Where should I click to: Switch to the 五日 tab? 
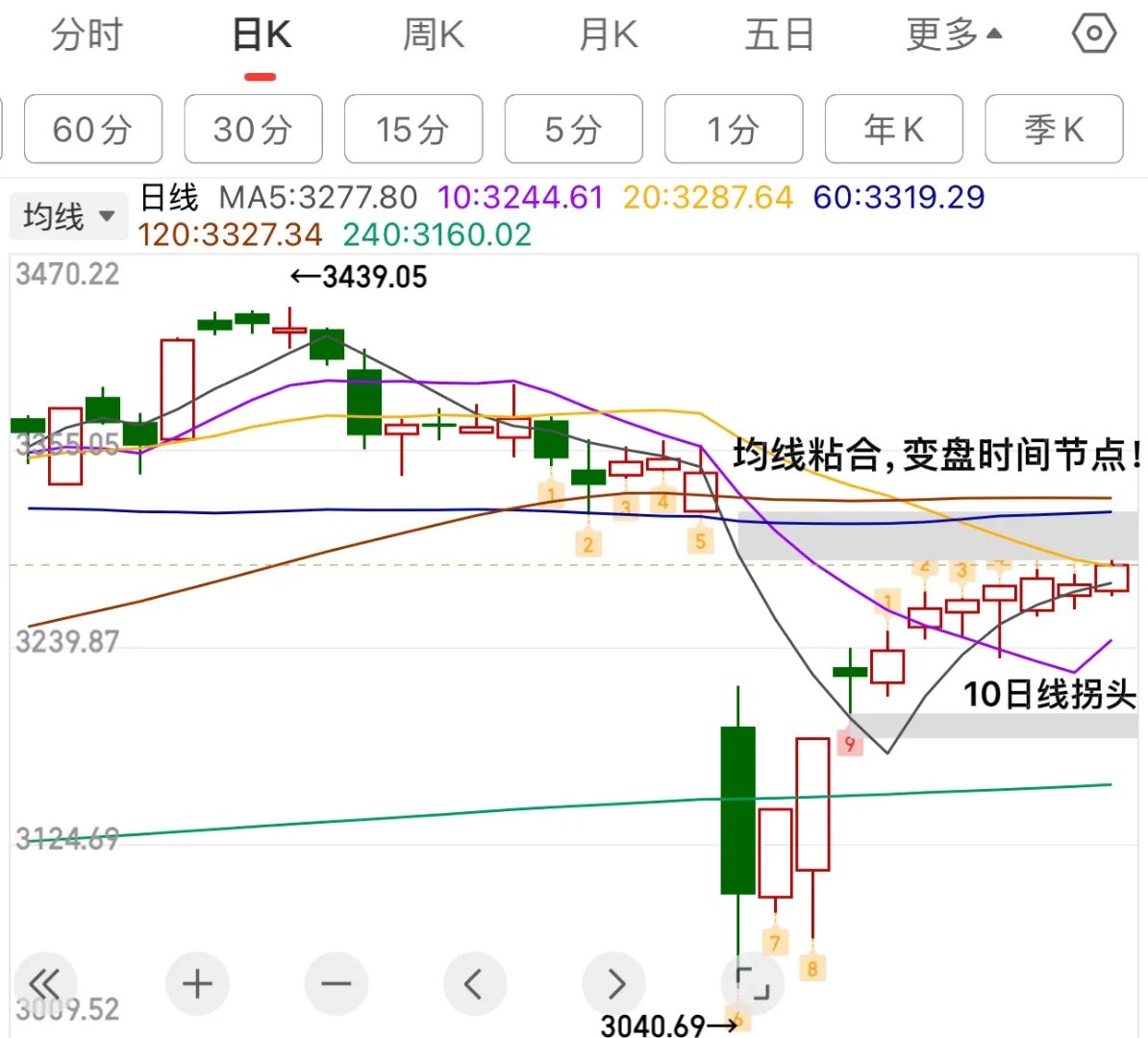pos(779,36)
